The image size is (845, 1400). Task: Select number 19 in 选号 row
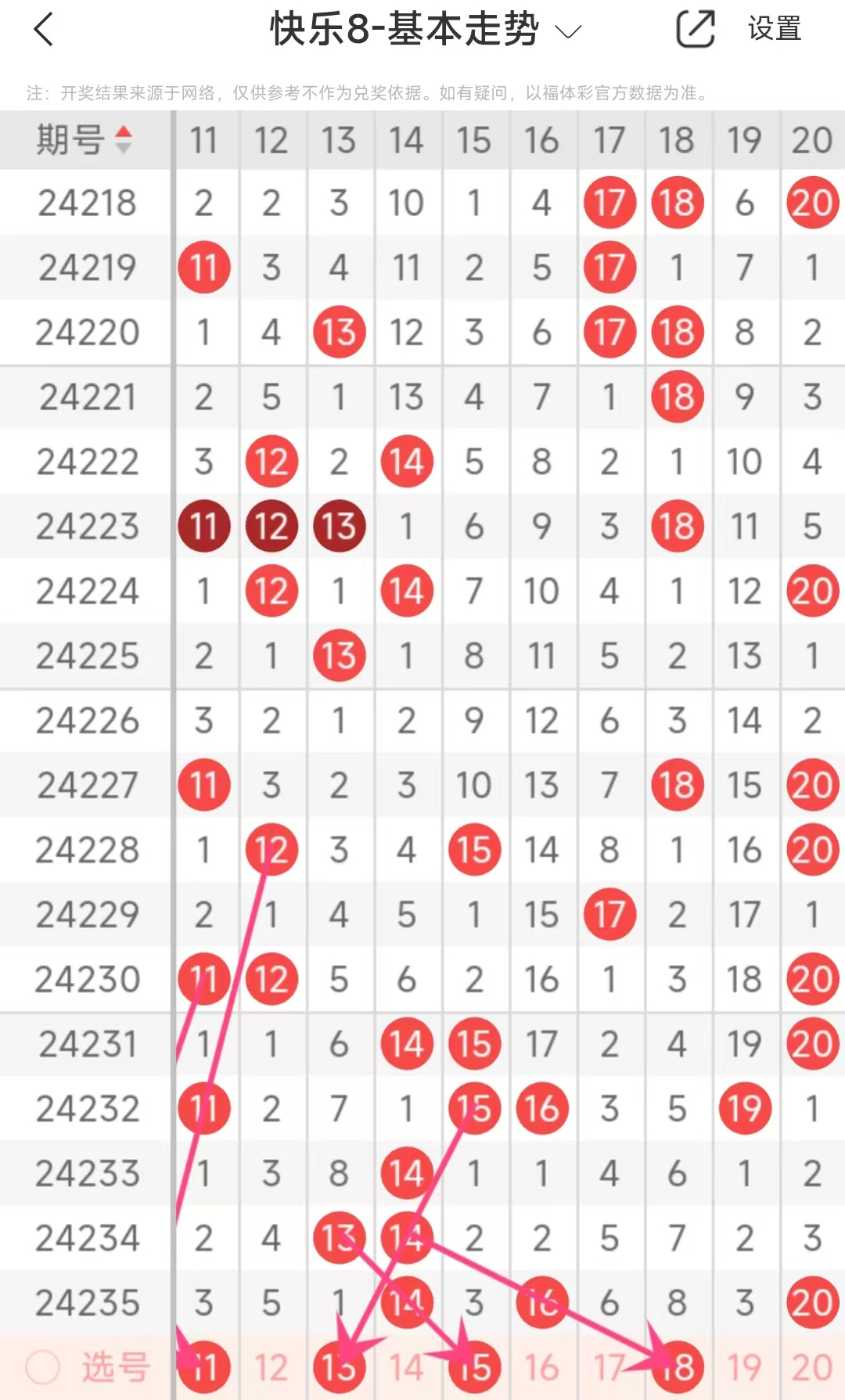(744, 1368)
